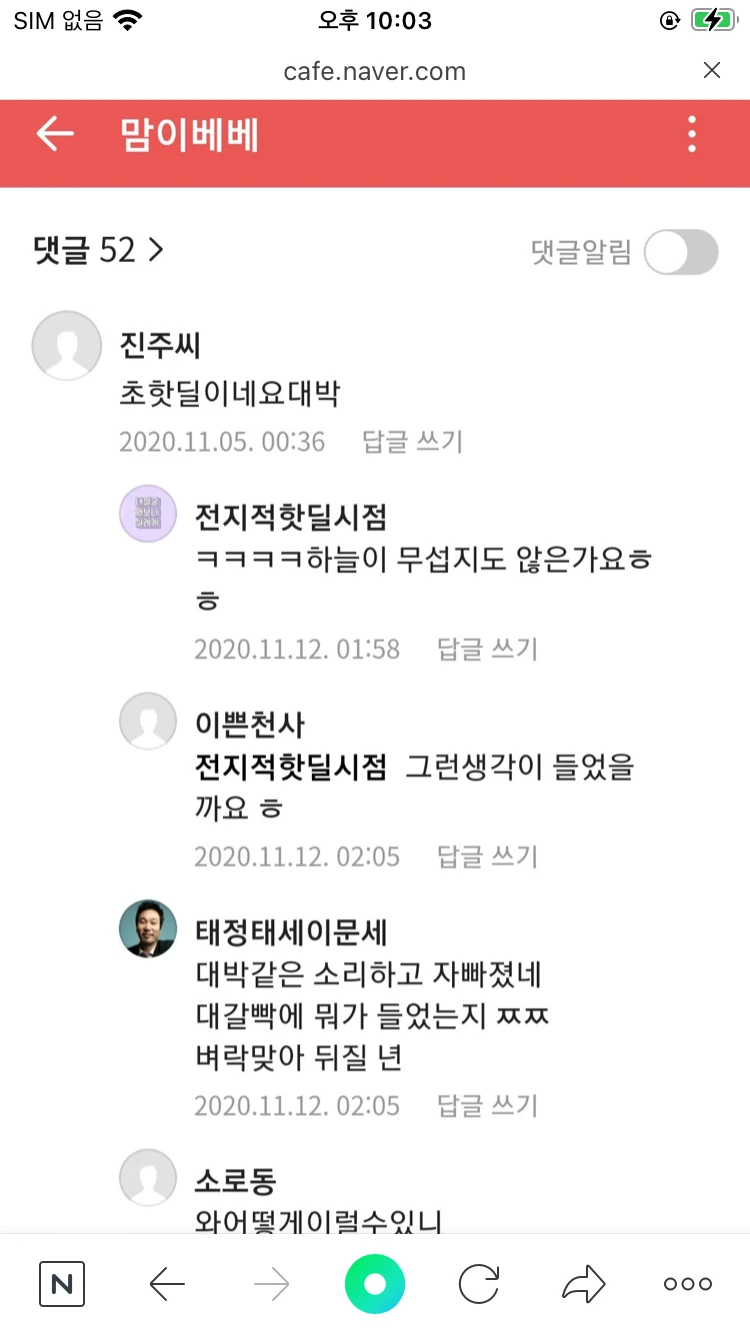Reply to 진주씨's comment
This screenshot has height=1334, width=750.
412,441
